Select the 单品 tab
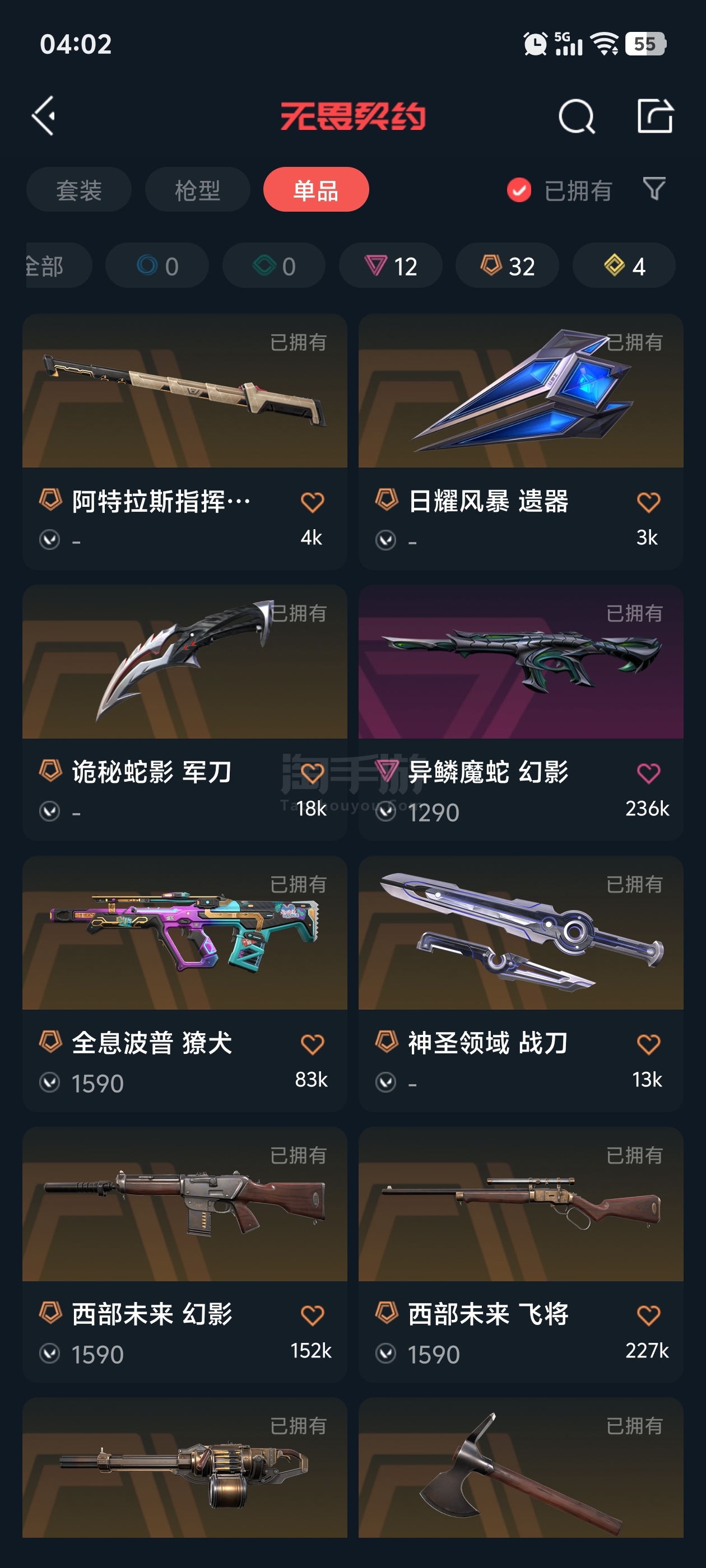This screenshot has height=1568, width=706. (x=315, y=190)
